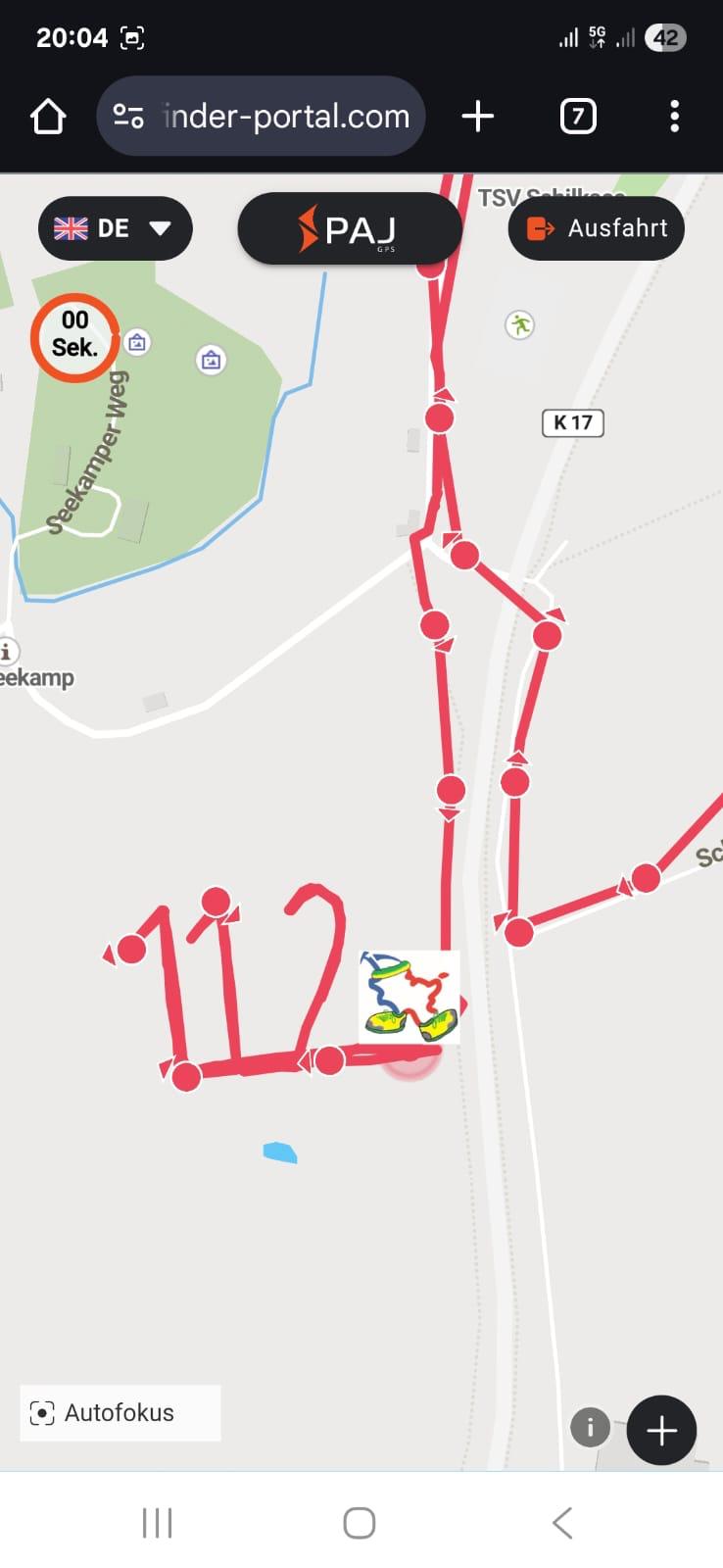Open the map info button
This screenshot has width=723, height=1568.
tap(590, 1427)
